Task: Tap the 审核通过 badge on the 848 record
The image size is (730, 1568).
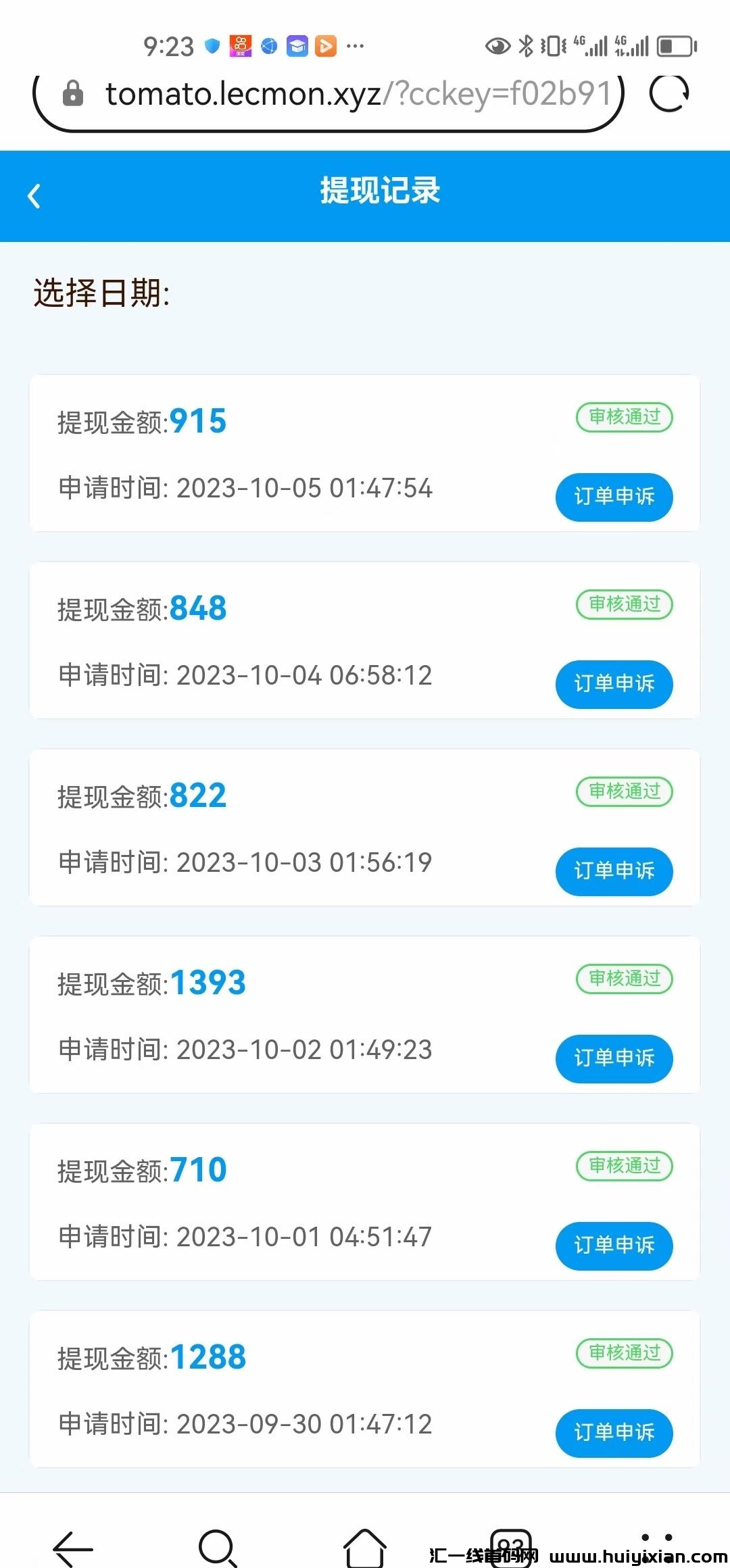Action: pos(624,604)
